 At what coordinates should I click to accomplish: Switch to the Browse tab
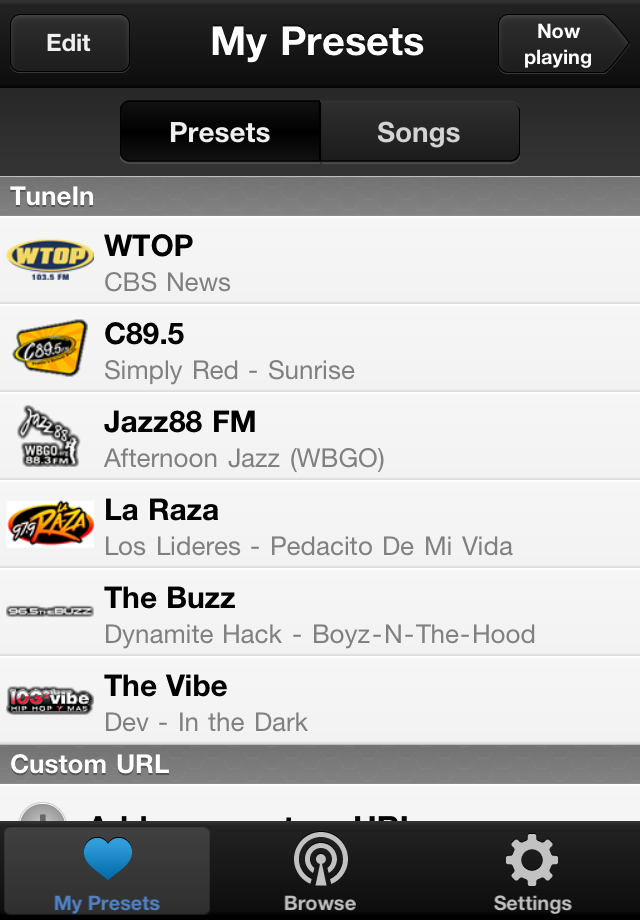click(320, 871)
